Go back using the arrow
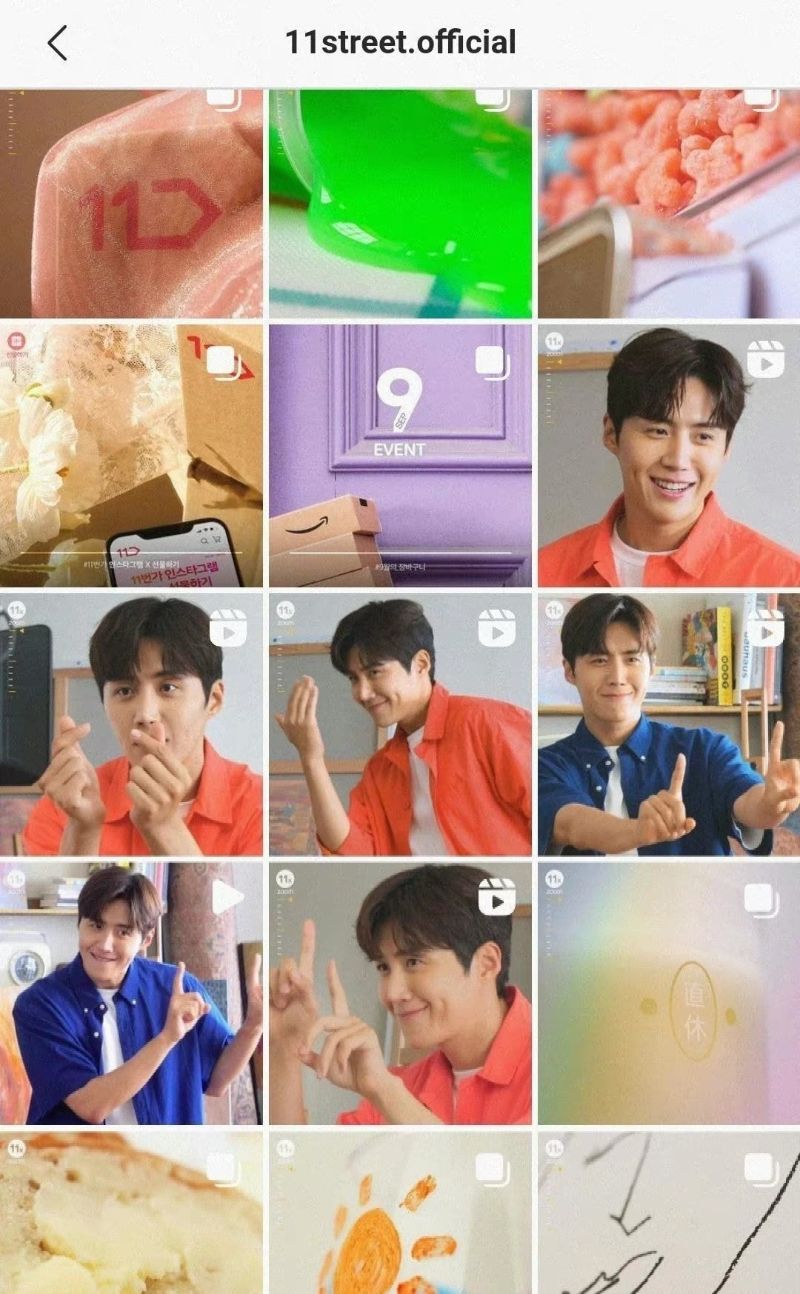This screenshot has width=800, height=1294. click(57, 43)
